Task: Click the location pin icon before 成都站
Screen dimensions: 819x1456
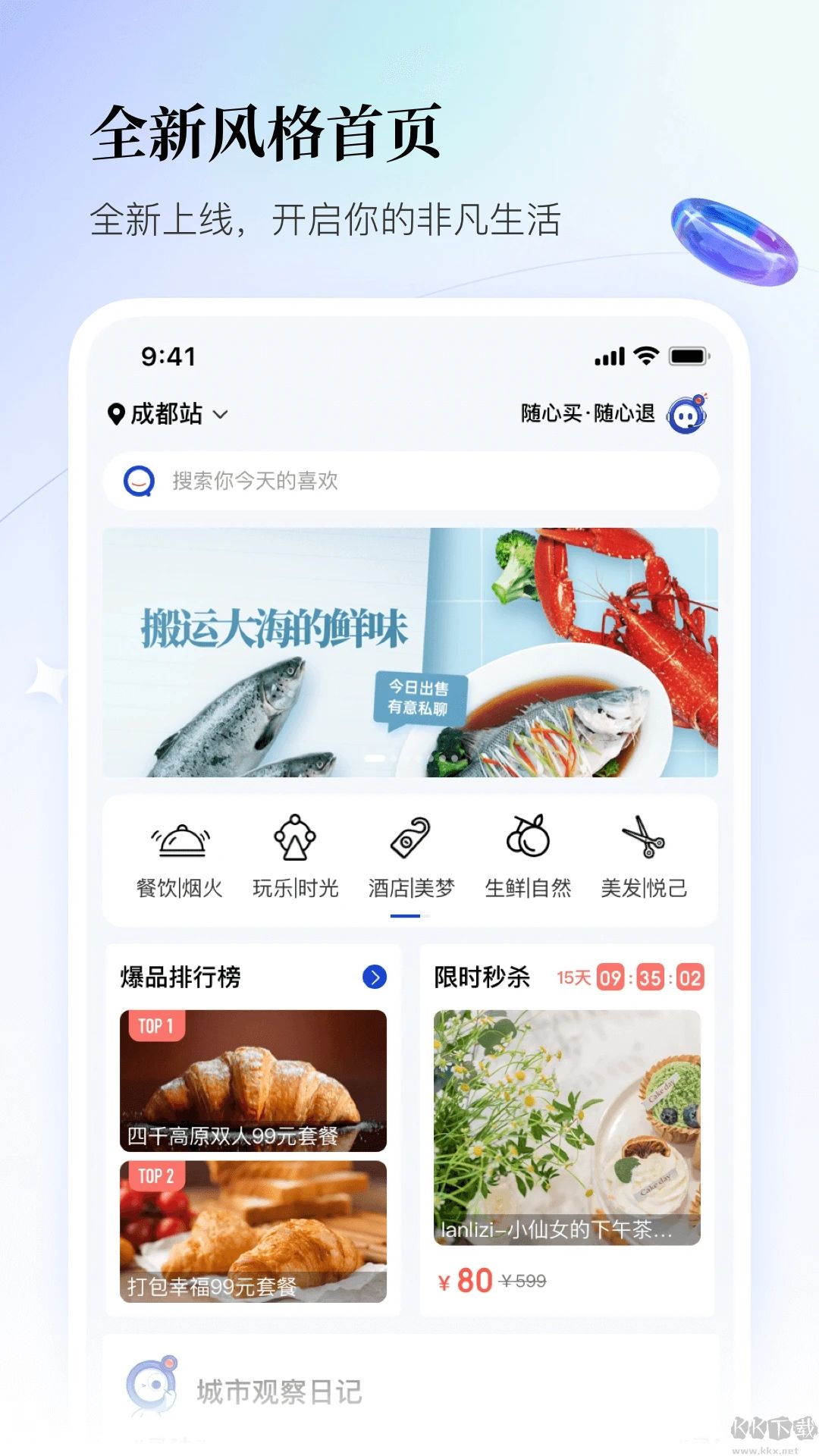Action: tap(118, 413)
